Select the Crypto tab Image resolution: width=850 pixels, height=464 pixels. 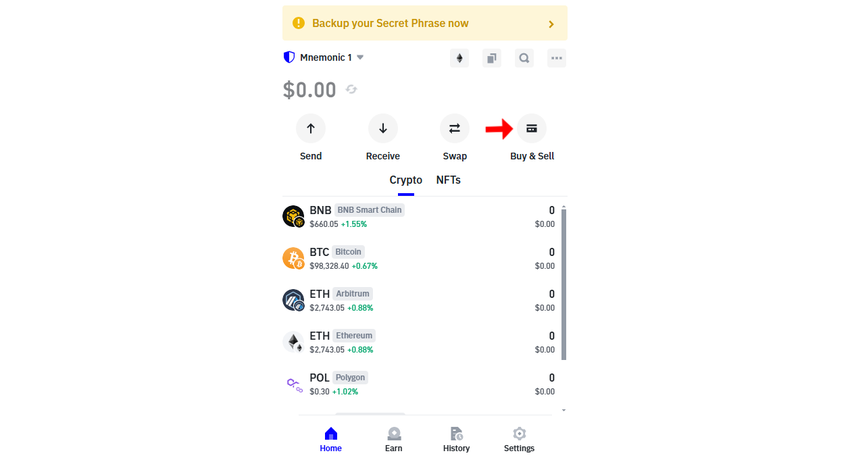tap(405, 180)
